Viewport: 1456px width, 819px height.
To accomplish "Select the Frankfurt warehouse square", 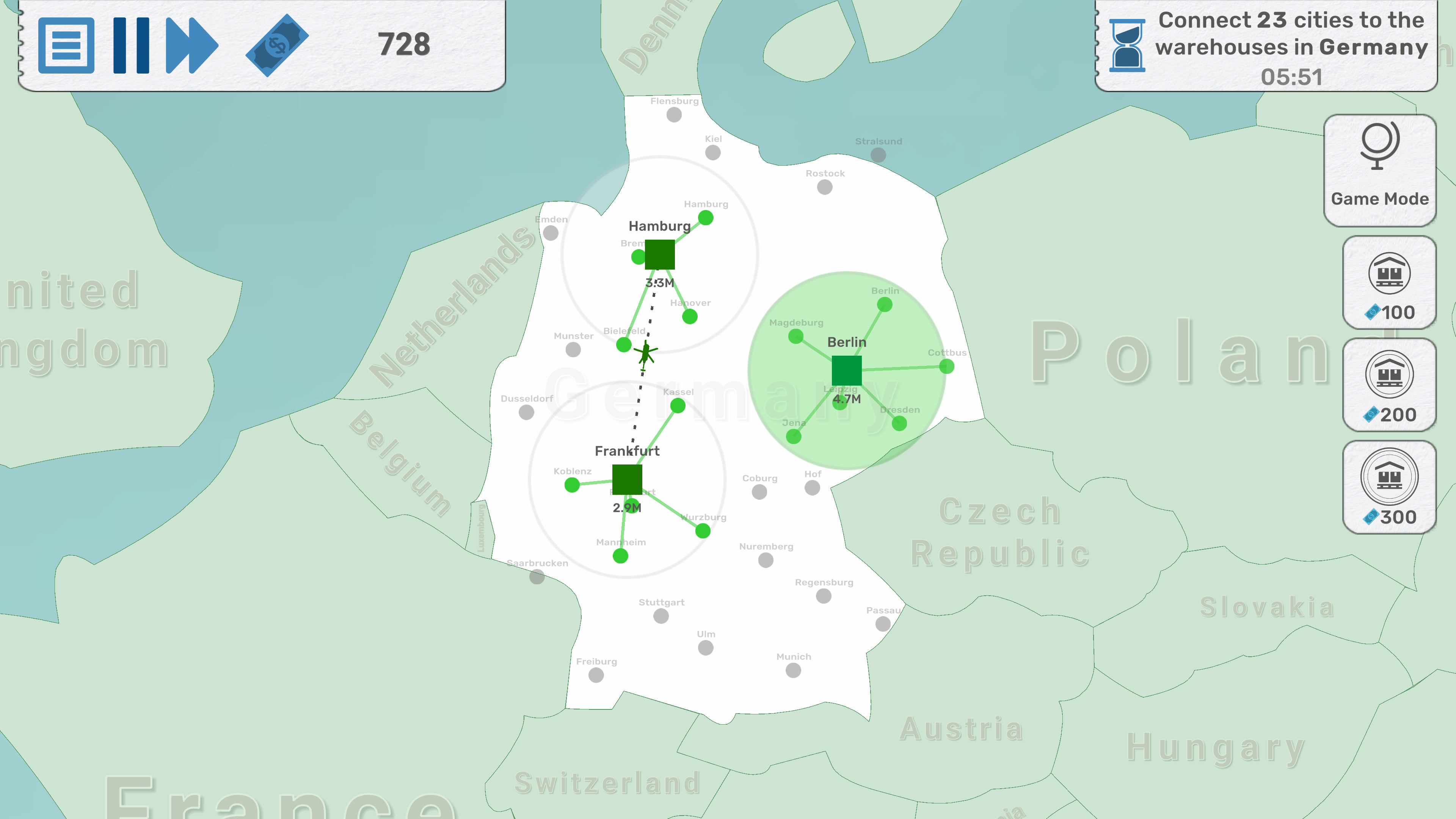I will coord(627,479).
